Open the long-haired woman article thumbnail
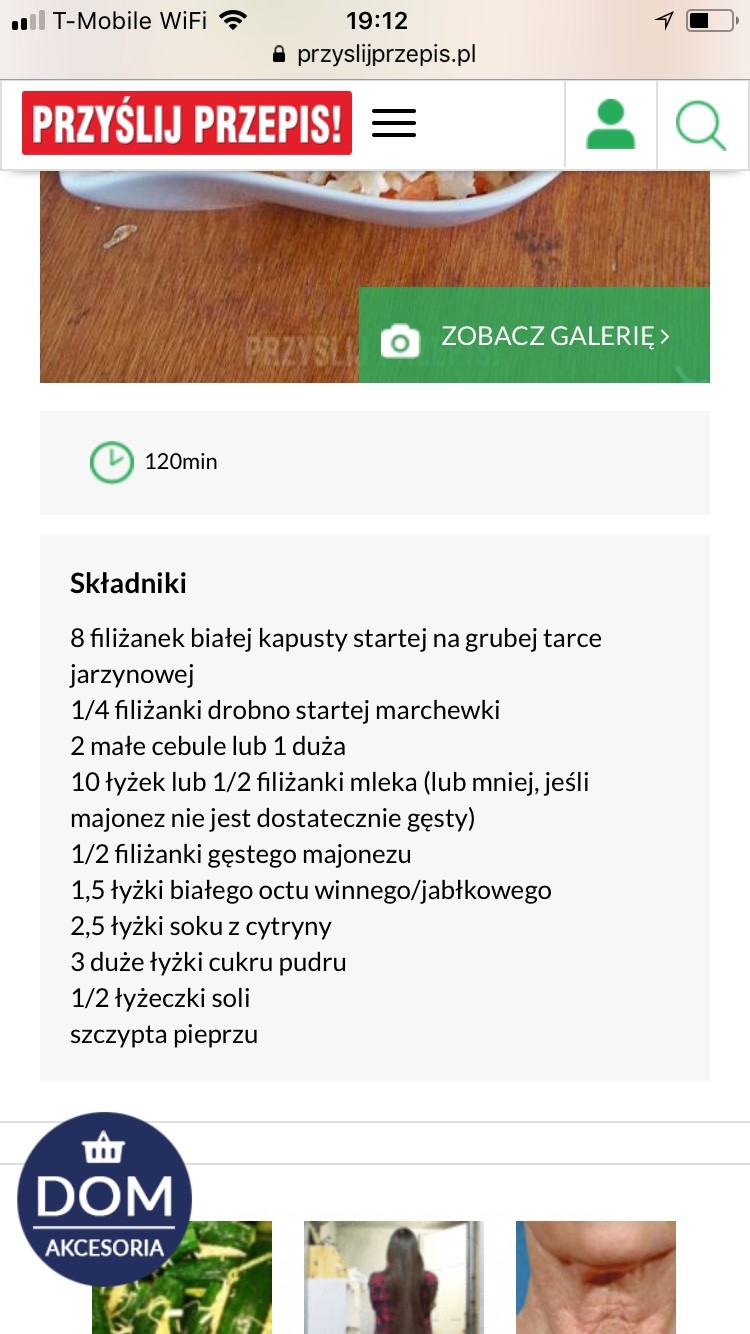Screen dimensions: 750x1334 [393, 1276]
